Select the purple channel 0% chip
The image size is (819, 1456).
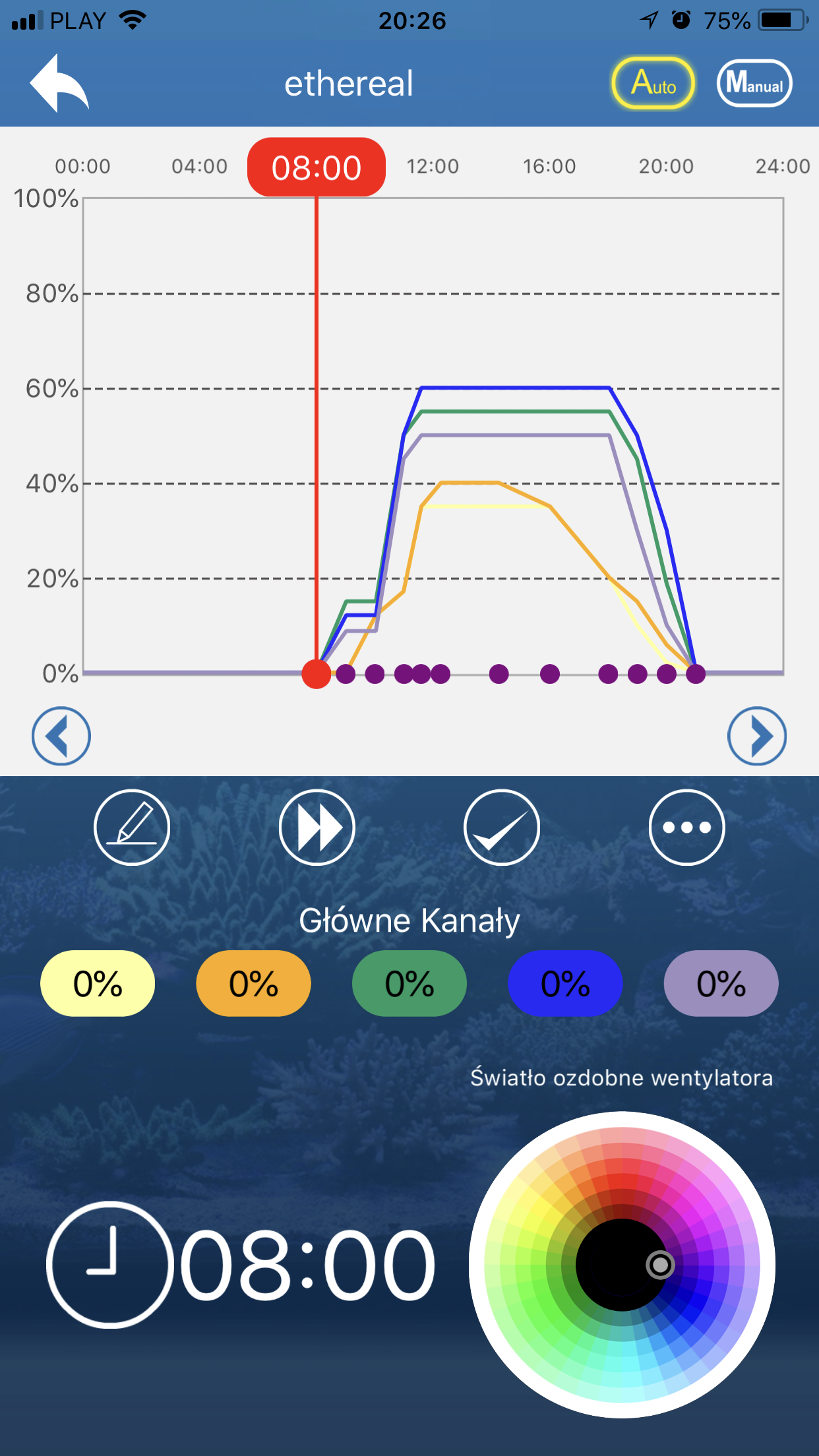pos(721,983)
